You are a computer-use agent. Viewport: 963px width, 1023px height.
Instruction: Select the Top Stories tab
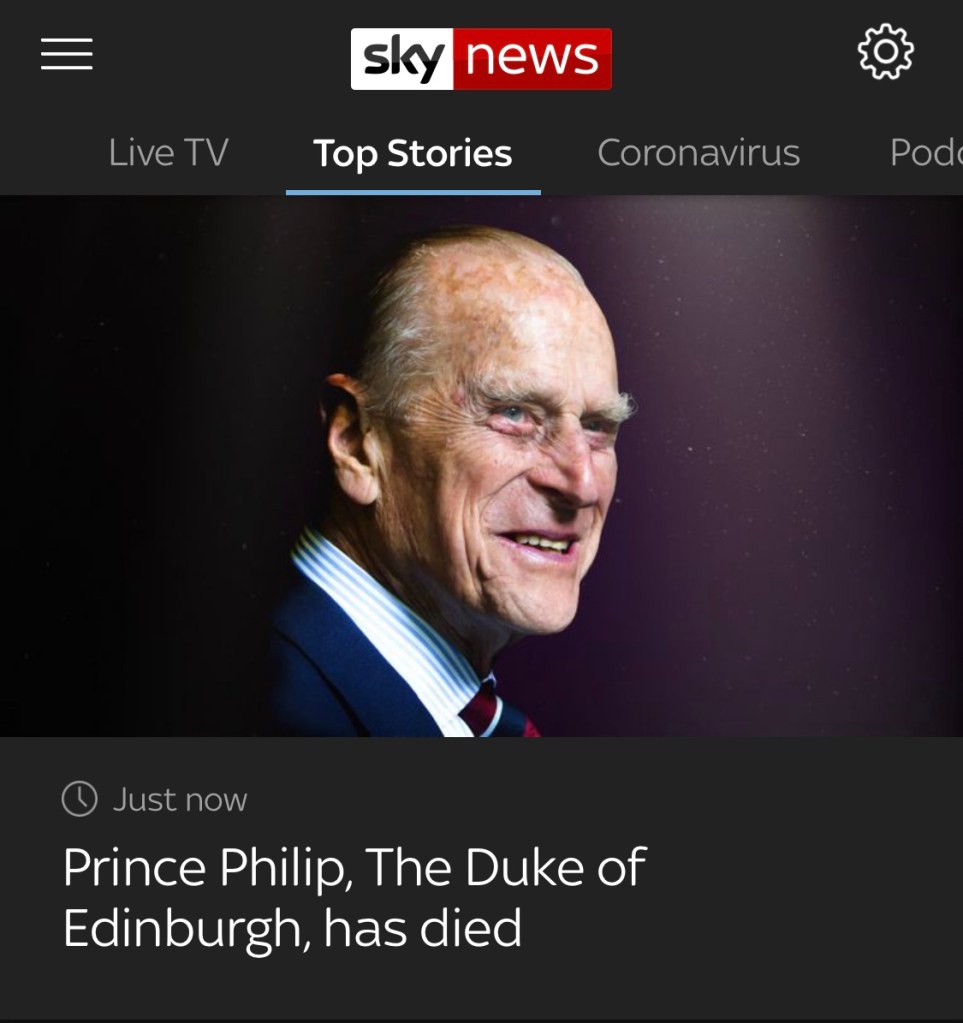(412, 154)
